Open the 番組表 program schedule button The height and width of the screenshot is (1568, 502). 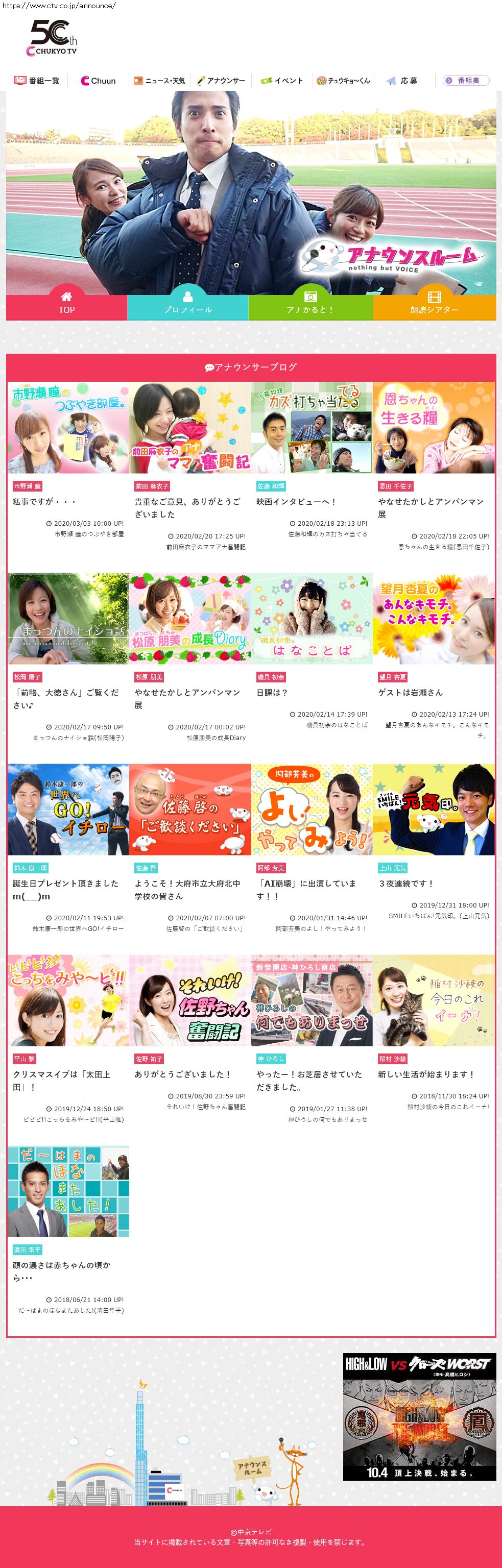[466, 80]
